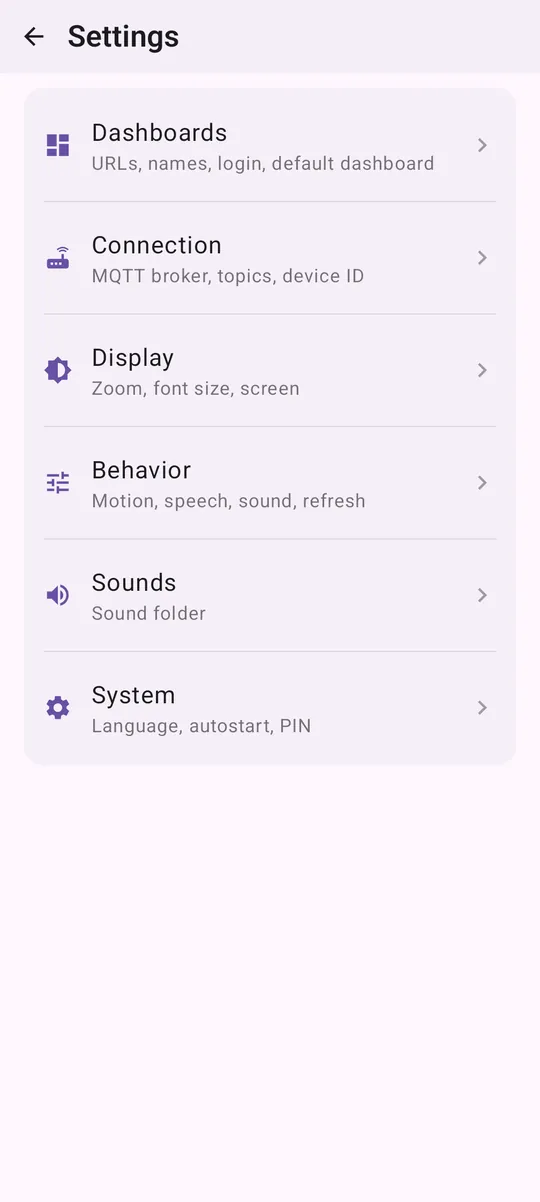
Task: Open Display zoom and font settings
Action: tap(270, 371)
